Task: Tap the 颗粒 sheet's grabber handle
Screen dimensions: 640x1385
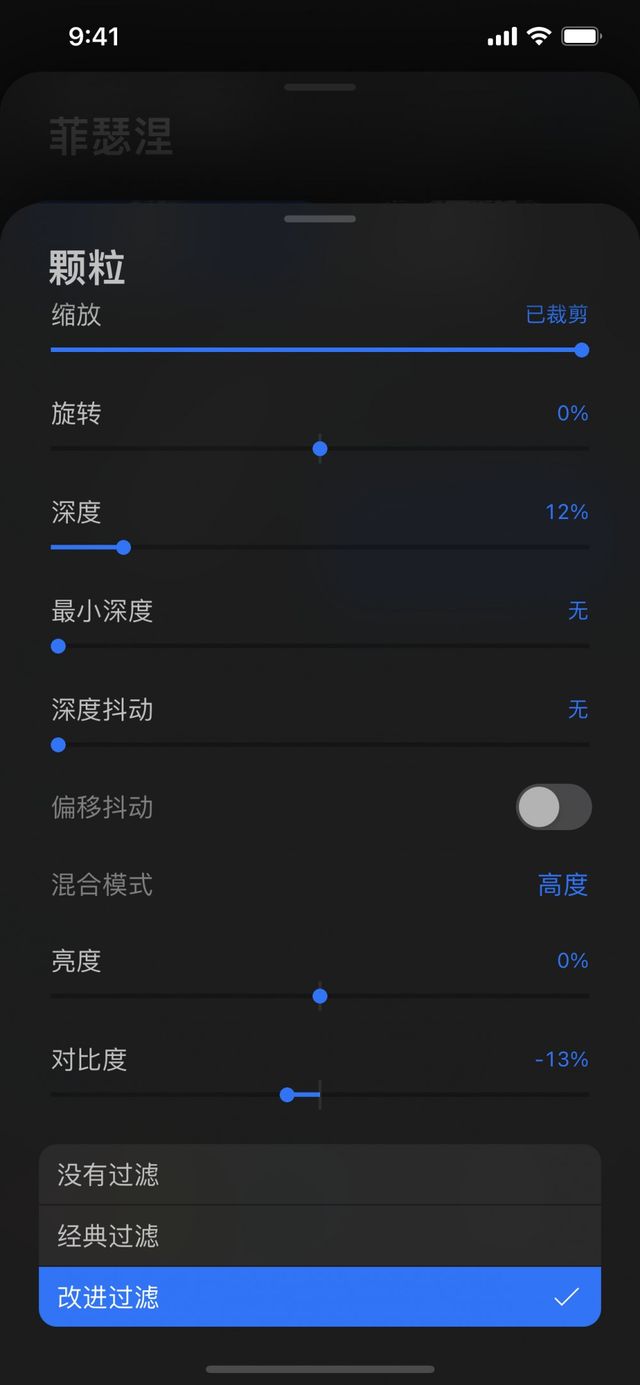Action: pos(320,219)
